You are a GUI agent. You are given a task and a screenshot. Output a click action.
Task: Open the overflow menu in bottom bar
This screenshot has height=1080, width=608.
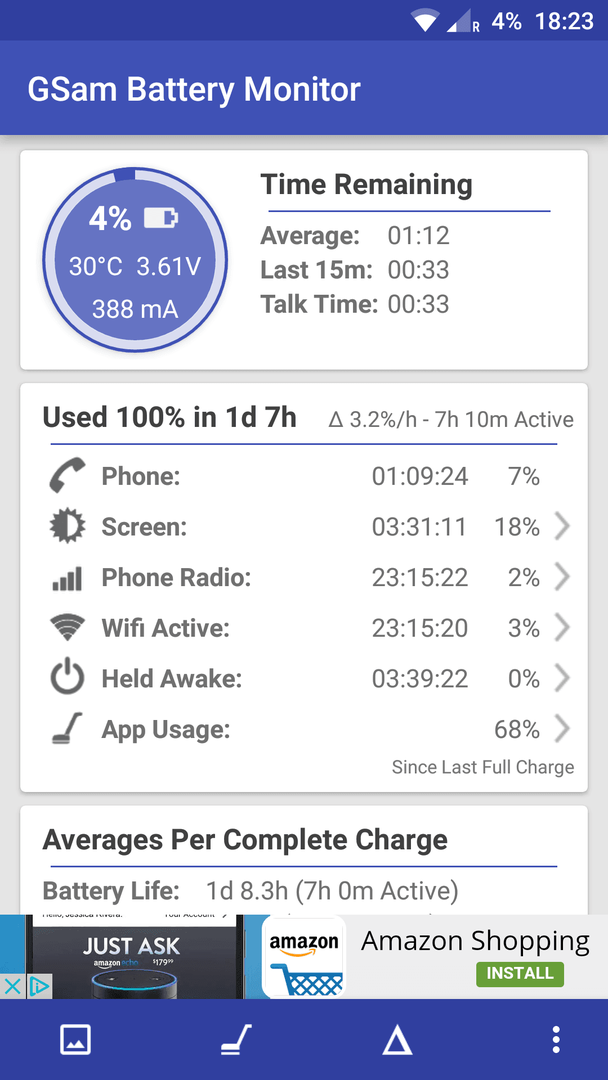point(556,1039)
